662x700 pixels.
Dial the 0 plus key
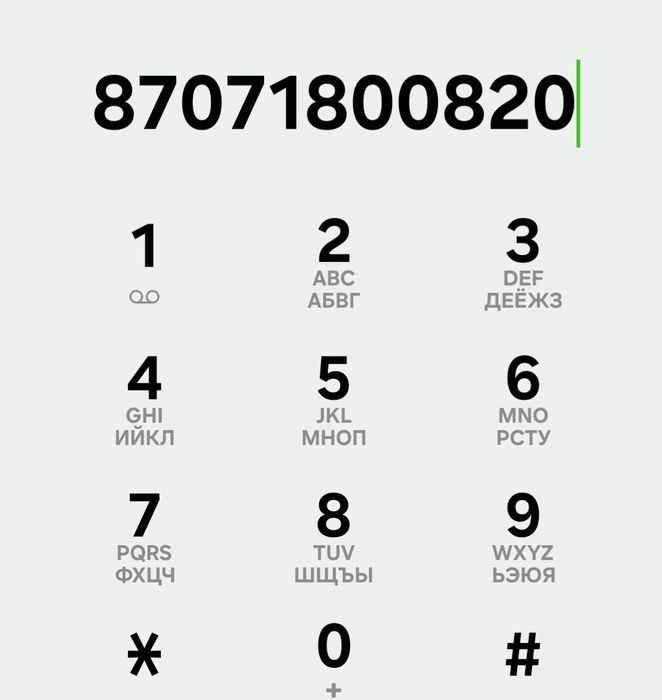click(333, 655)
